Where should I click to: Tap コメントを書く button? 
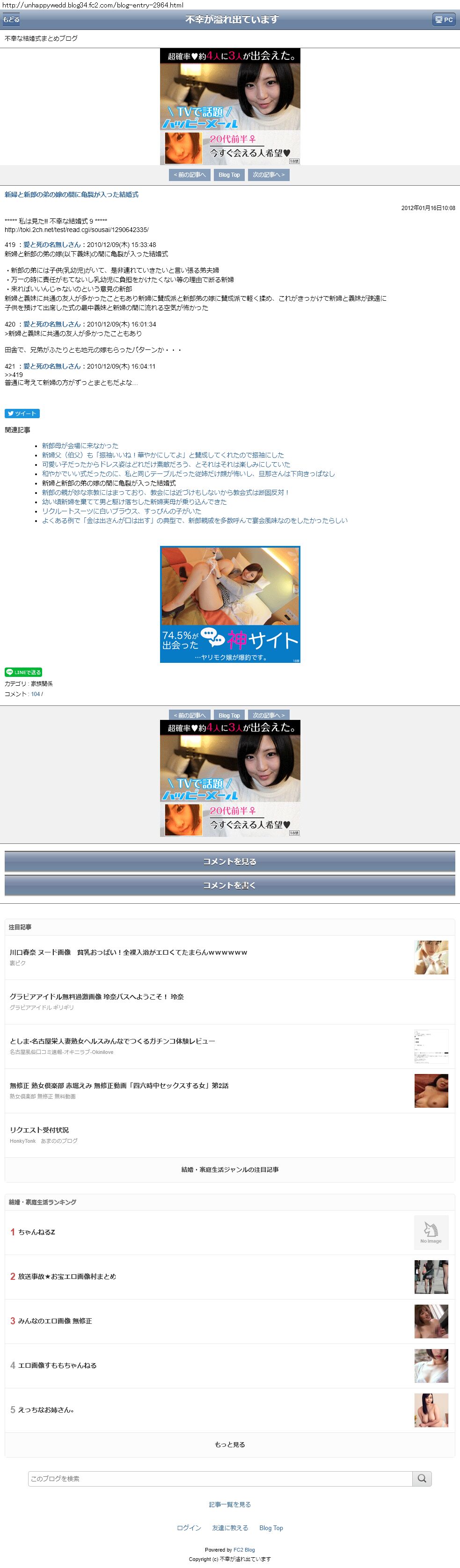coord(230,885)
